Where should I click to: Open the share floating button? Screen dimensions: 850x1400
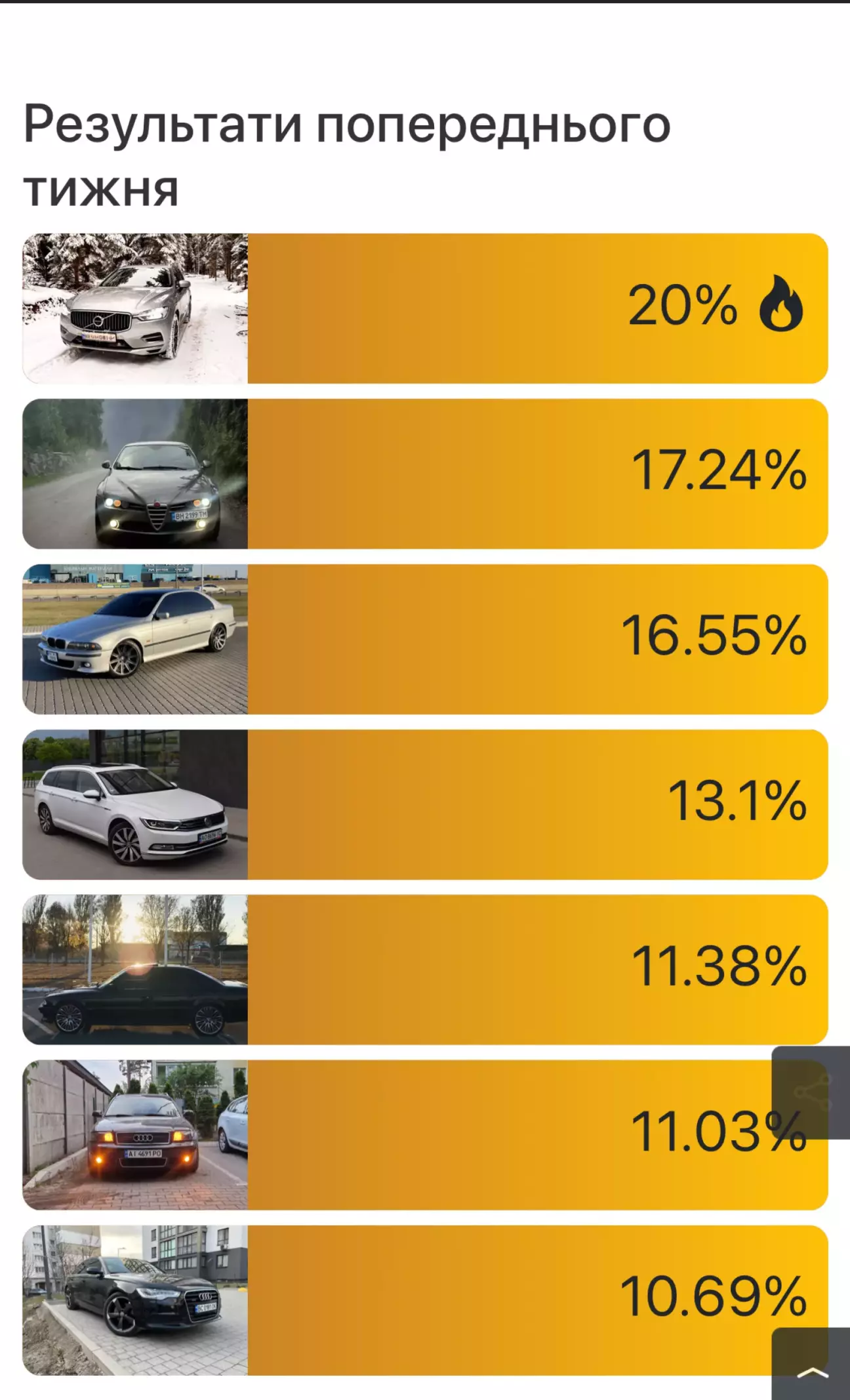point(811,1092)
